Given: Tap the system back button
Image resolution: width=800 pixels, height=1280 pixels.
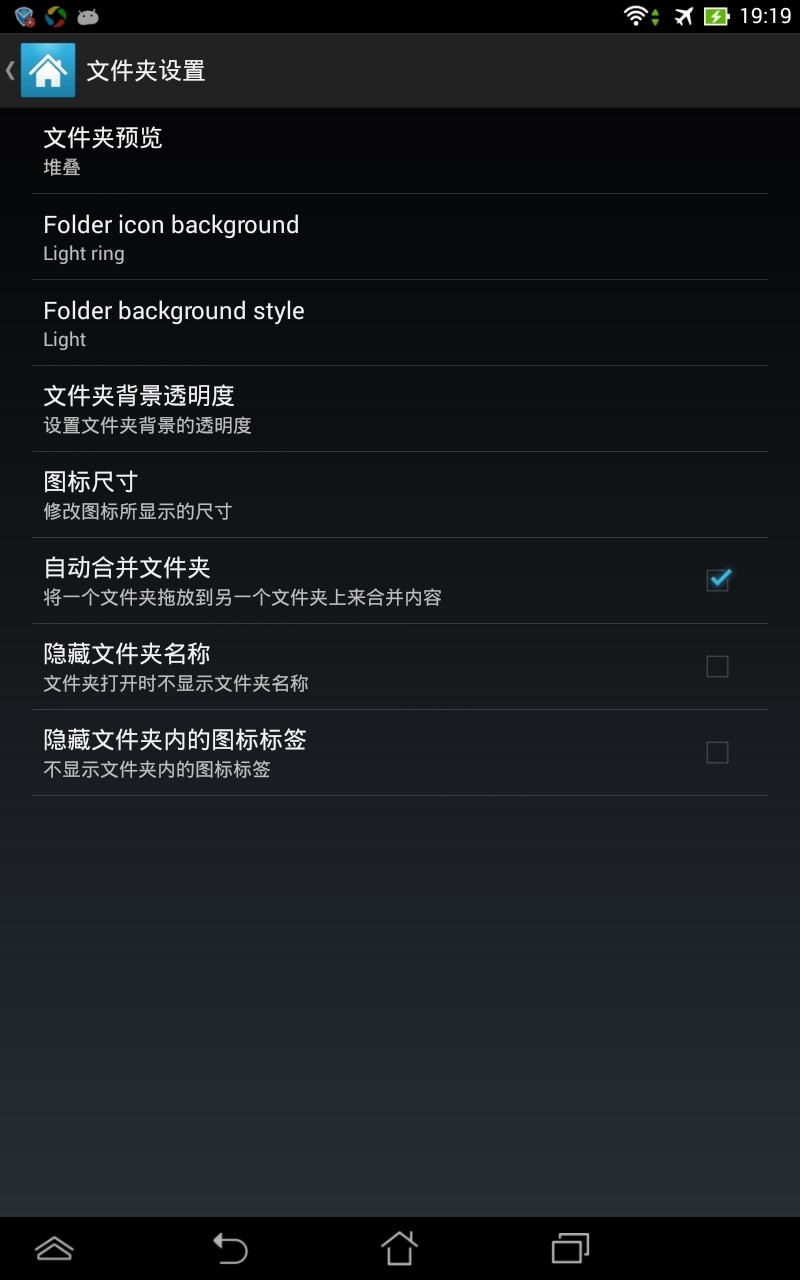Looking at the screenshot, I should (x=230, y=1248).
